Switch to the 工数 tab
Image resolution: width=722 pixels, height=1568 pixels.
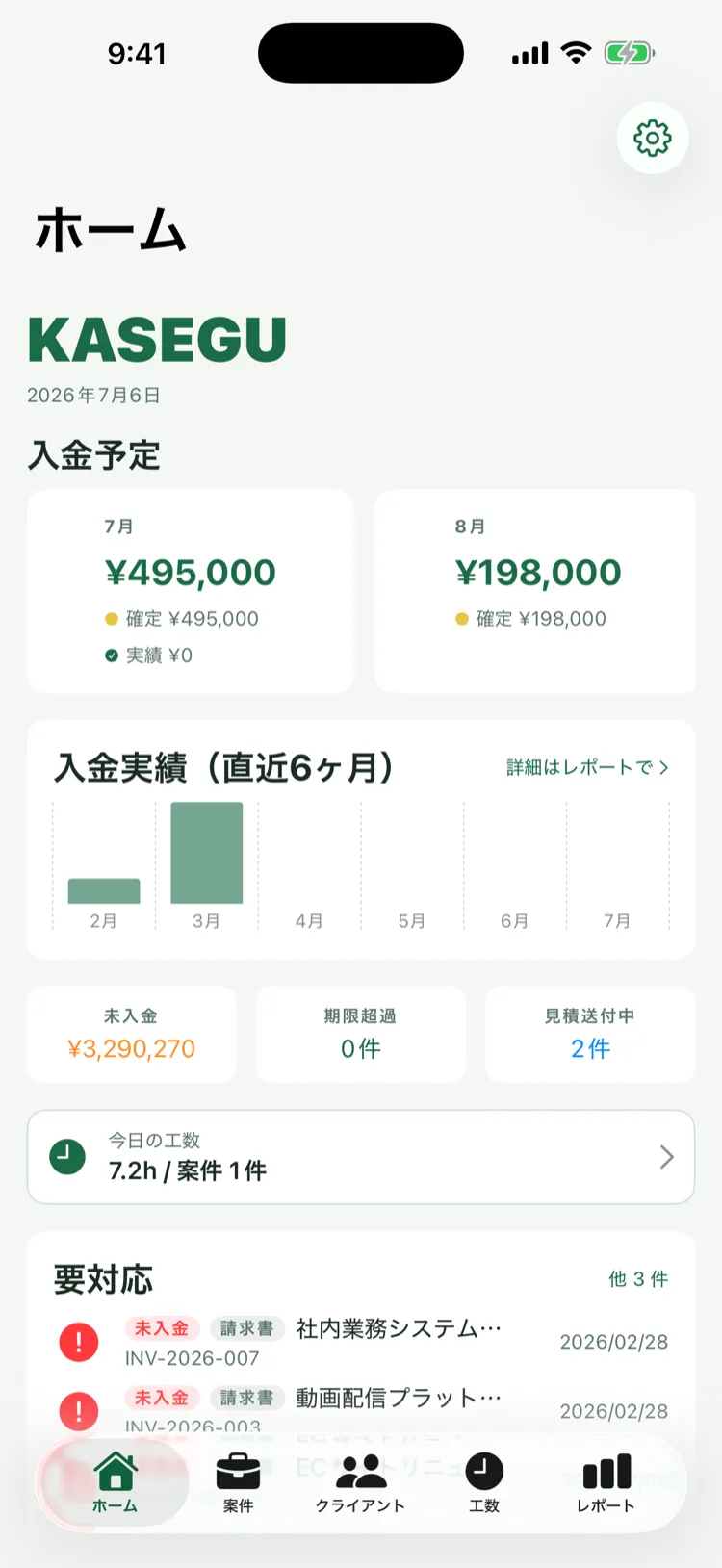point(484,1483)
